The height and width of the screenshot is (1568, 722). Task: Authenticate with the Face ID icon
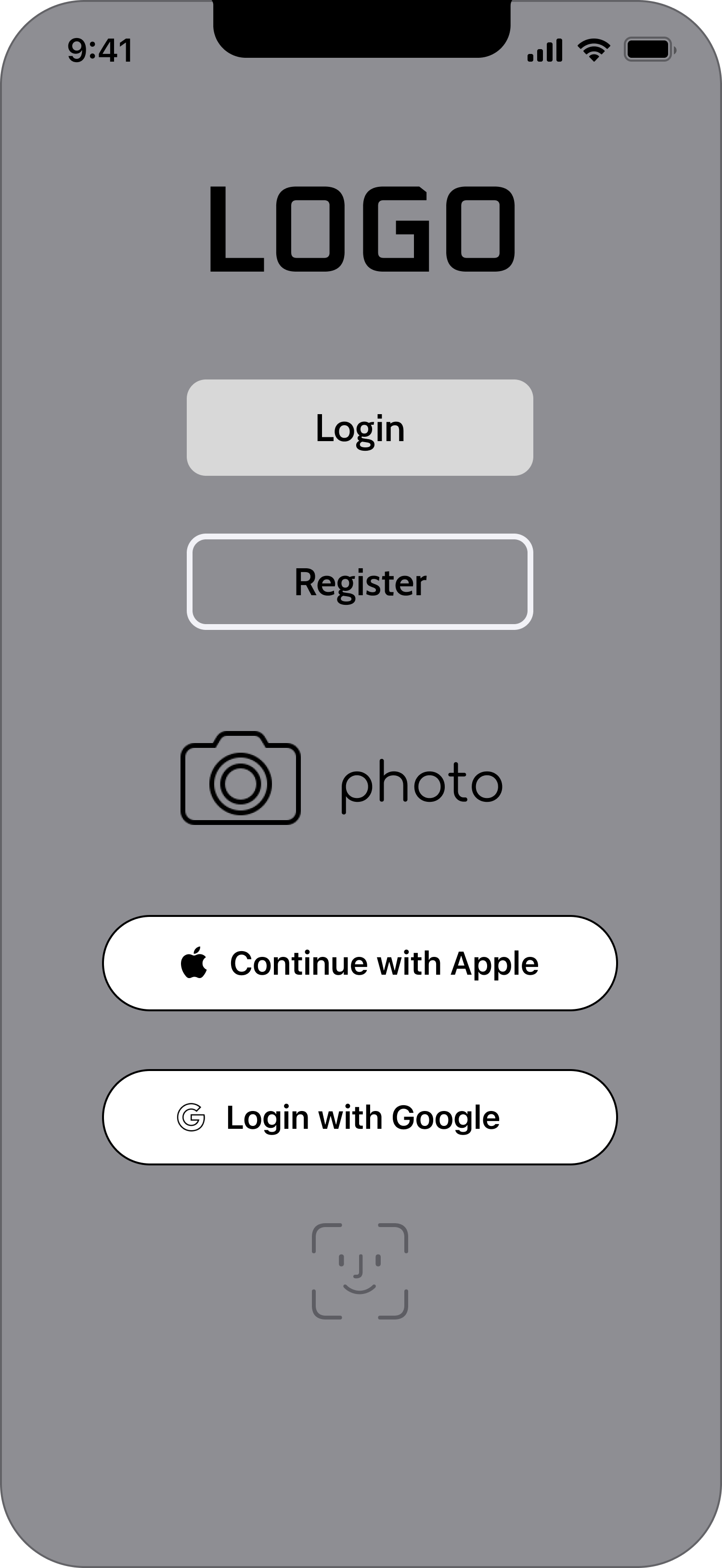[x=360, y=1271]
